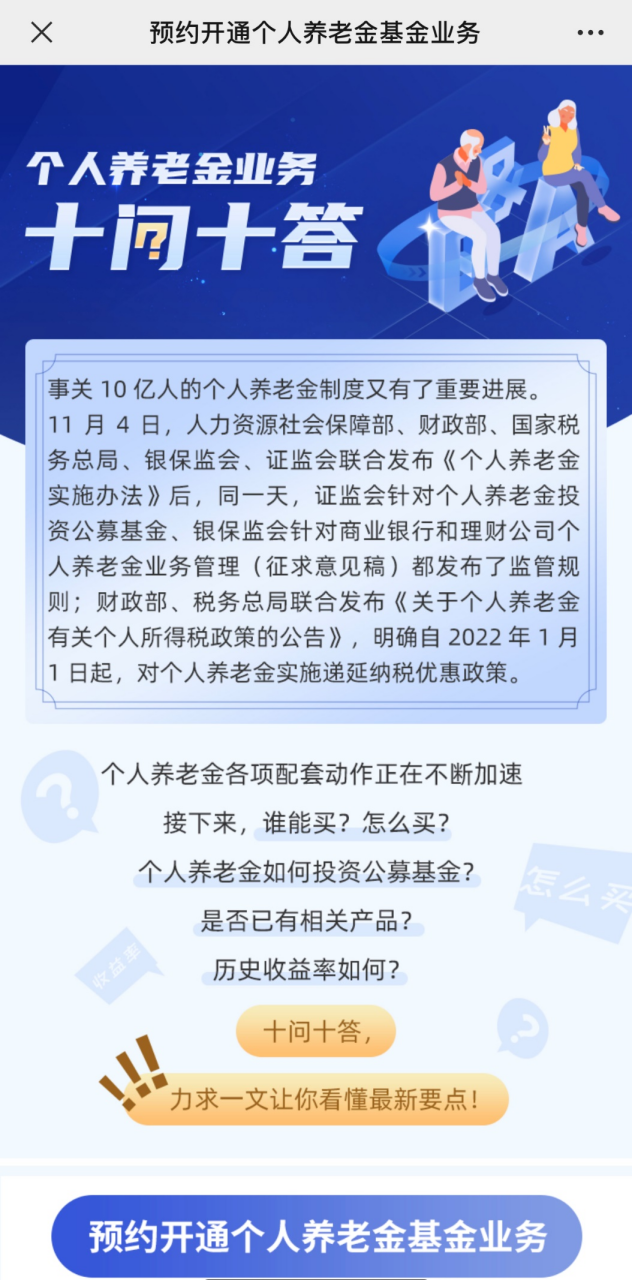Close the page with the X icon
632x1280 pixels.
pos(41,32)
